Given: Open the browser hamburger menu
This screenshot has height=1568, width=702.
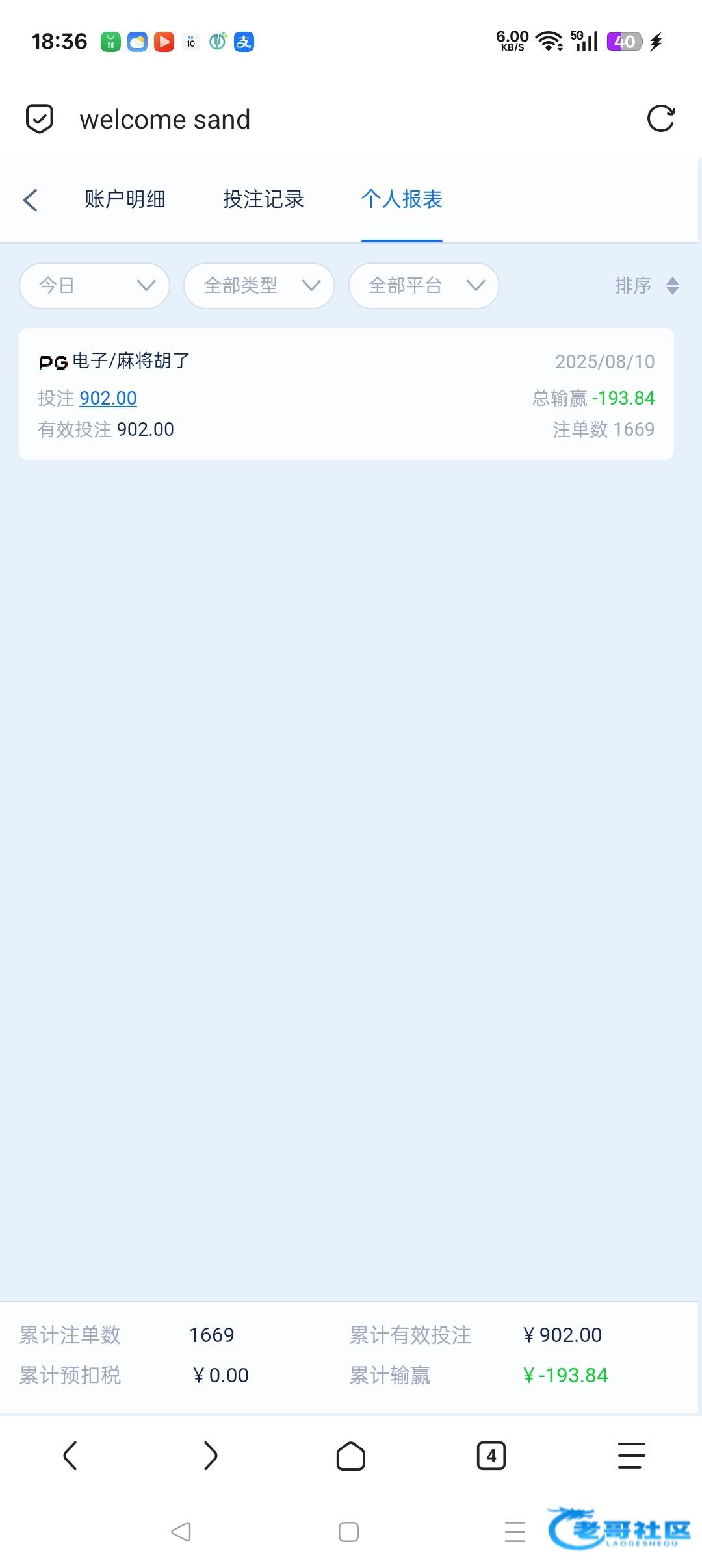Looking at the screenshot, I should [631, 1456].
